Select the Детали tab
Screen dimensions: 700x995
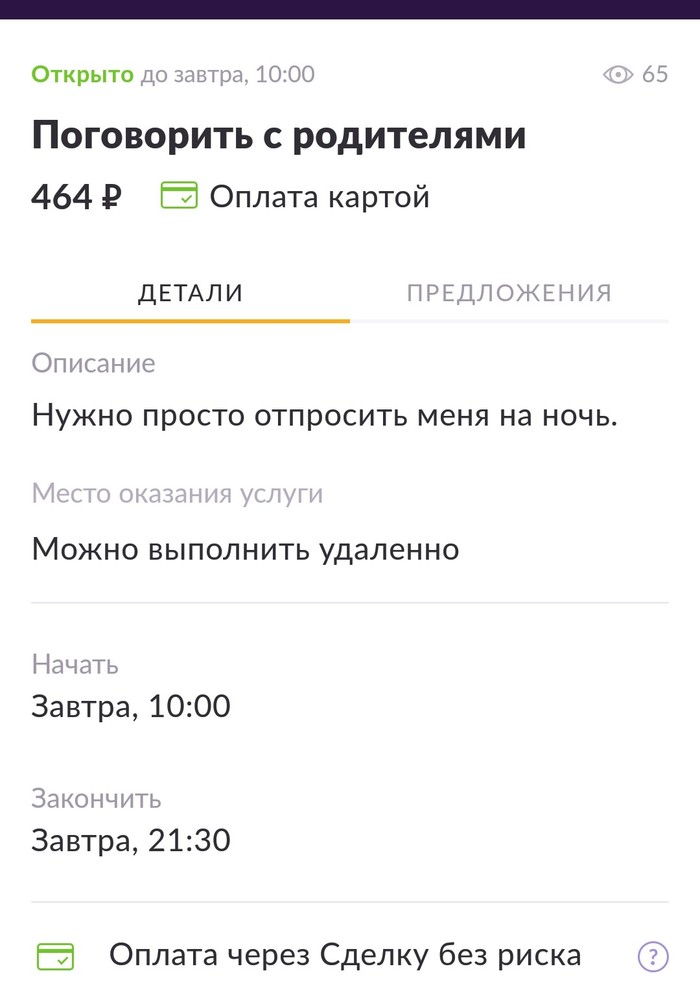coord(190,293)
